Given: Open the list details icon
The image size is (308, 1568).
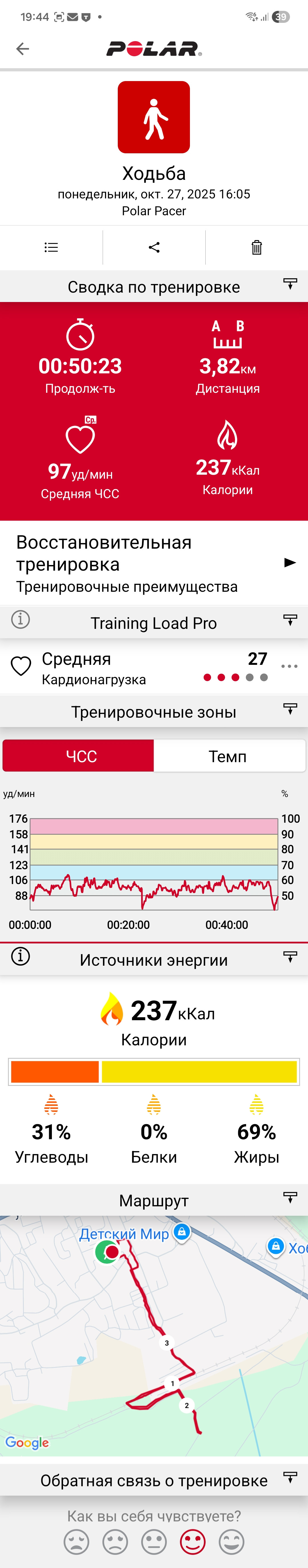Looking at the screenshot, I should click(x=51, y=247).
